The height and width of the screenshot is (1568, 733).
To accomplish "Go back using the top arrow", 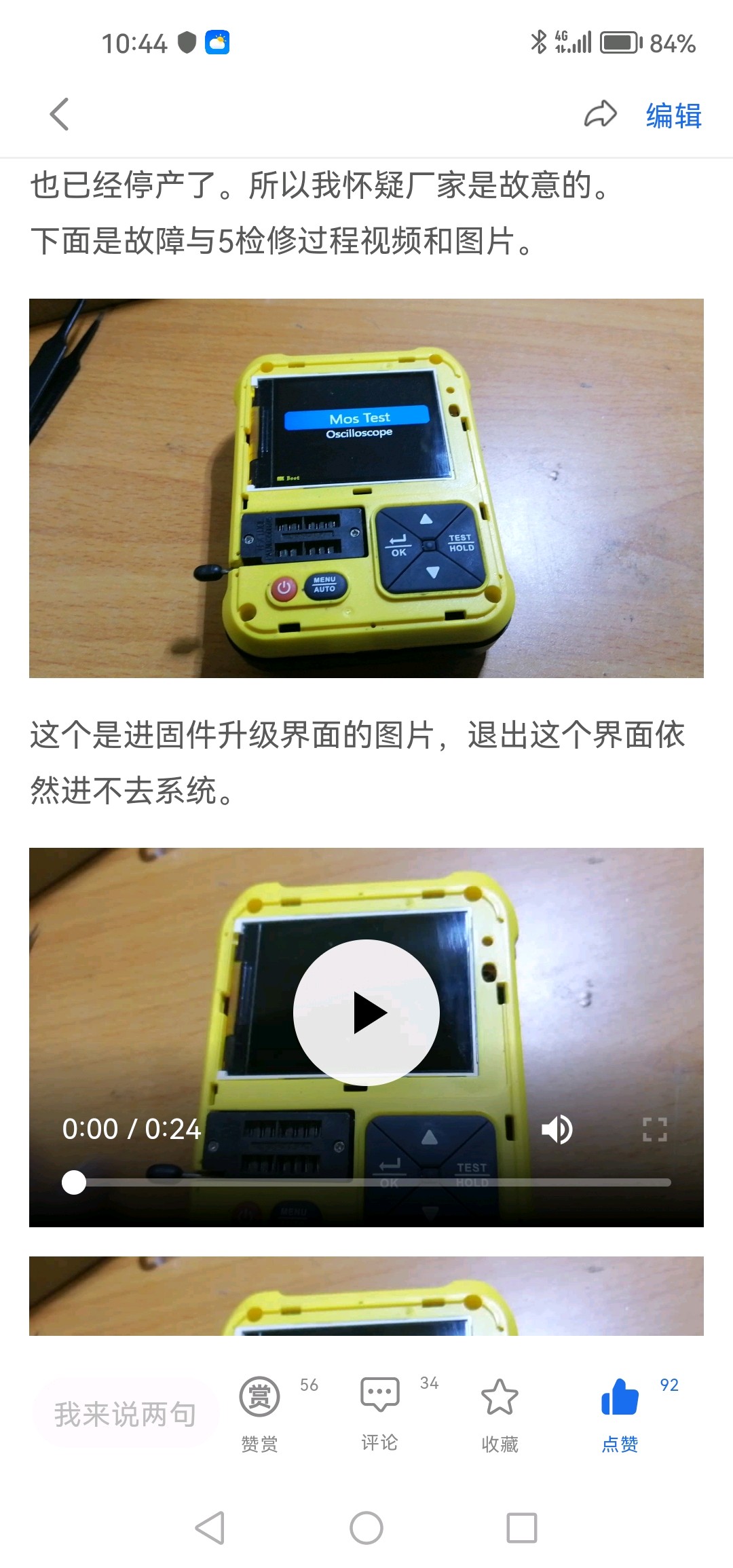I will (x=60, y=114).
